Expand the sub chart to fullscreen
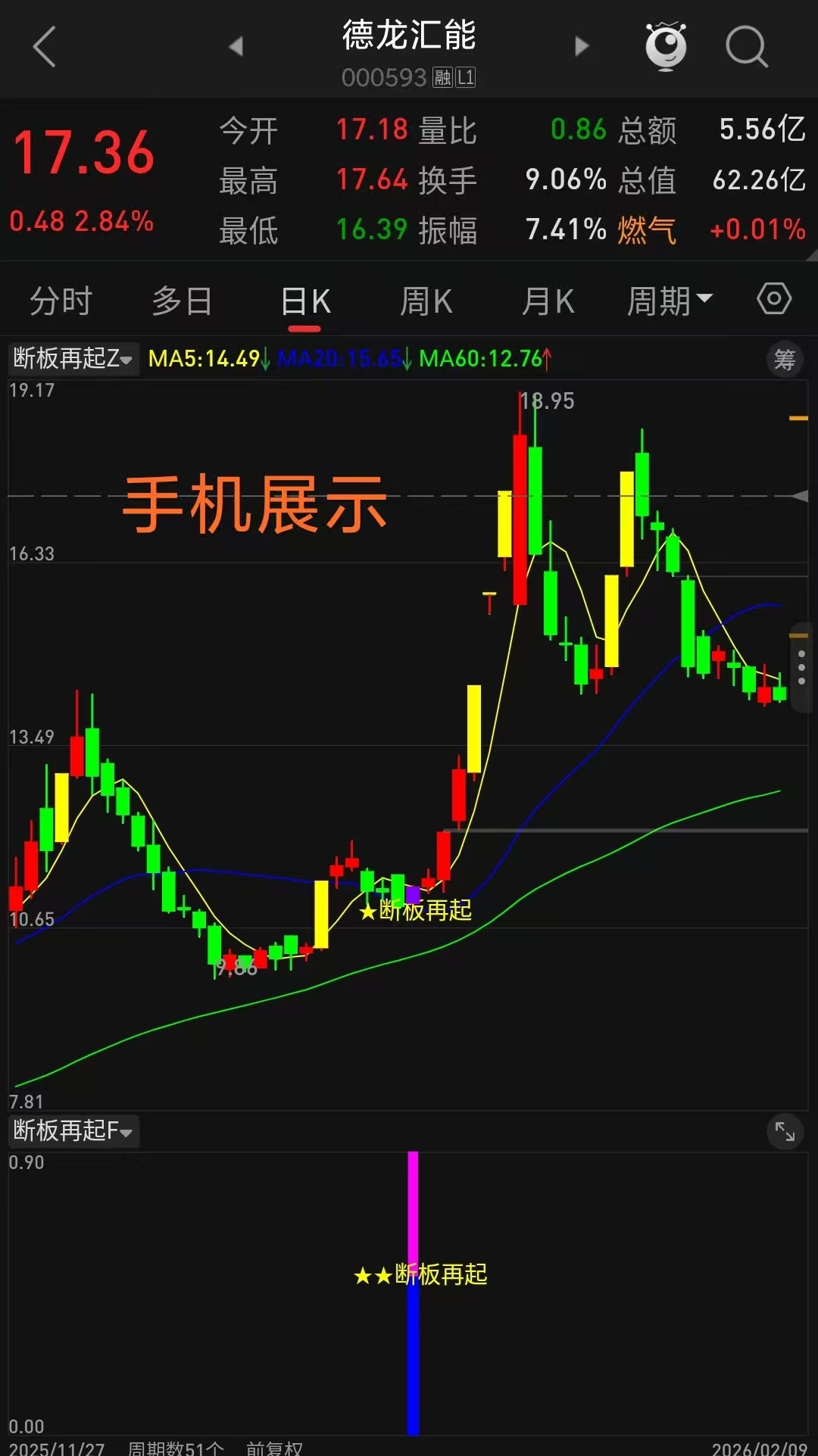Image resolution: width=818 pixels, height=1456 pixels. (x=785, y=1132)
